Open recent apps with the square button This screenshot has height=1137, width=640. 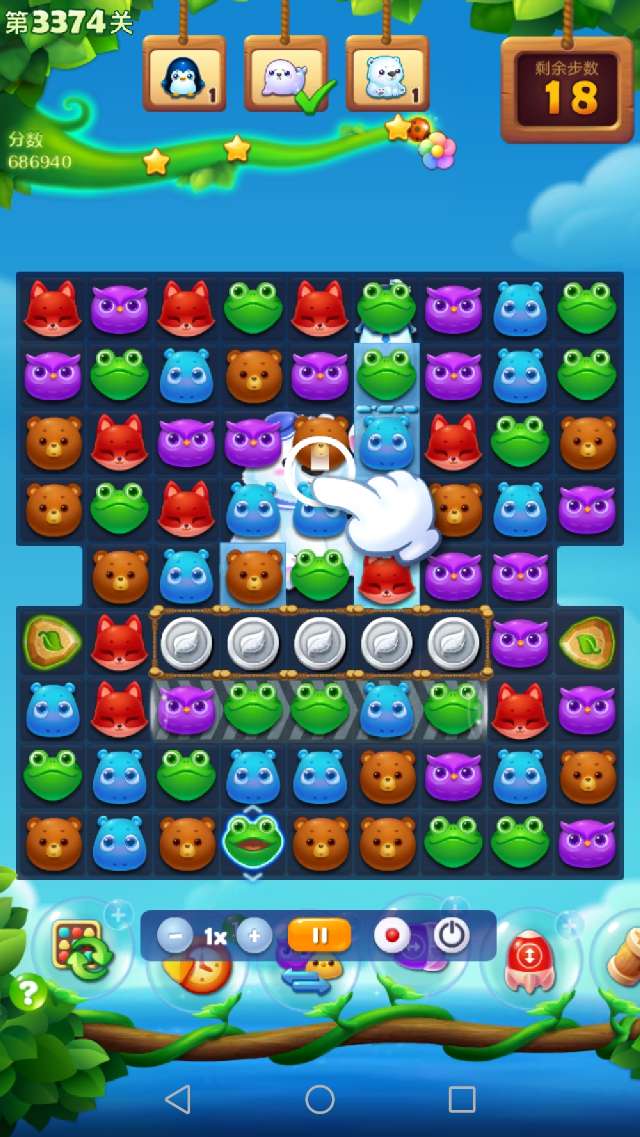click(x=462, y=1100)
